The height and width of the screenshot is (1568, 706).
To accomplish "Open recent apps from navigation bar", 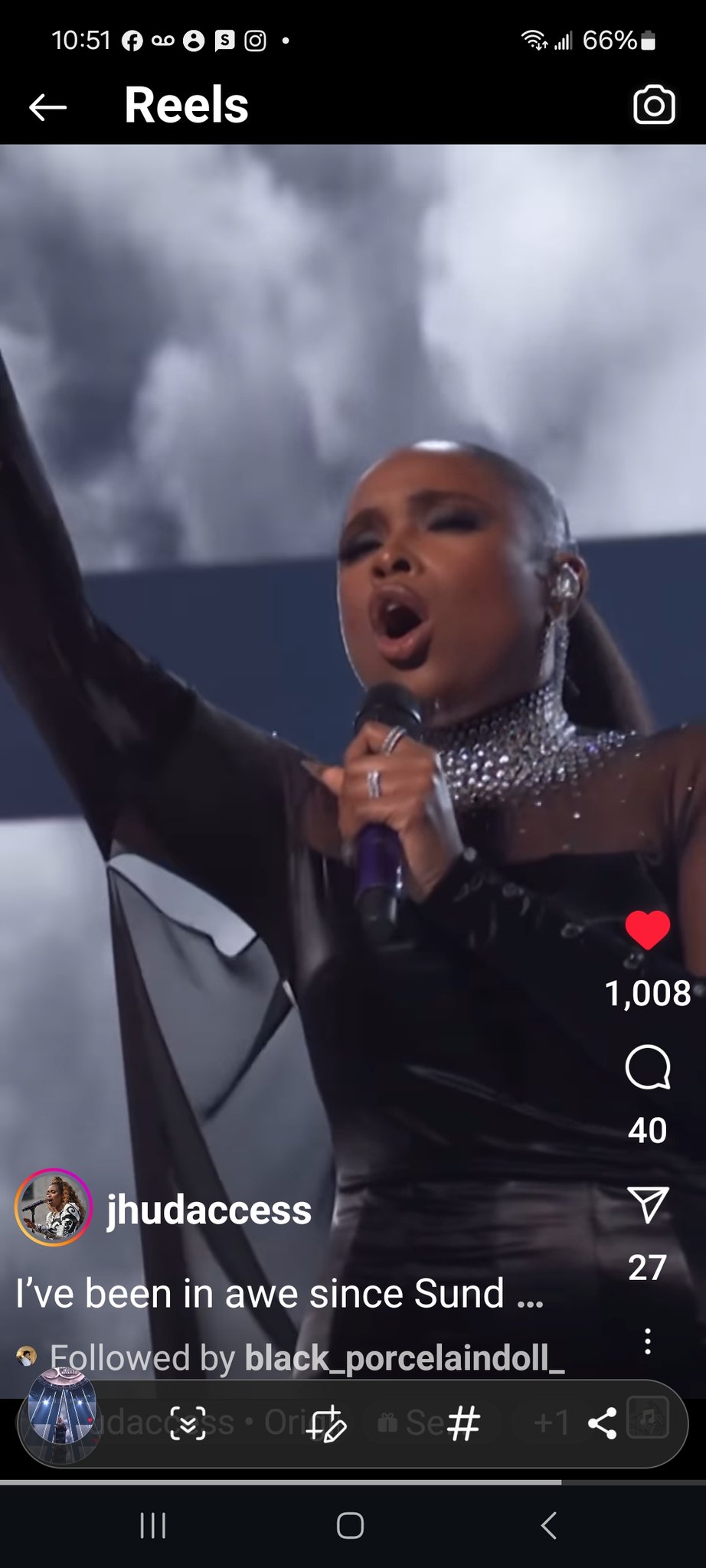I will 153,1525.
